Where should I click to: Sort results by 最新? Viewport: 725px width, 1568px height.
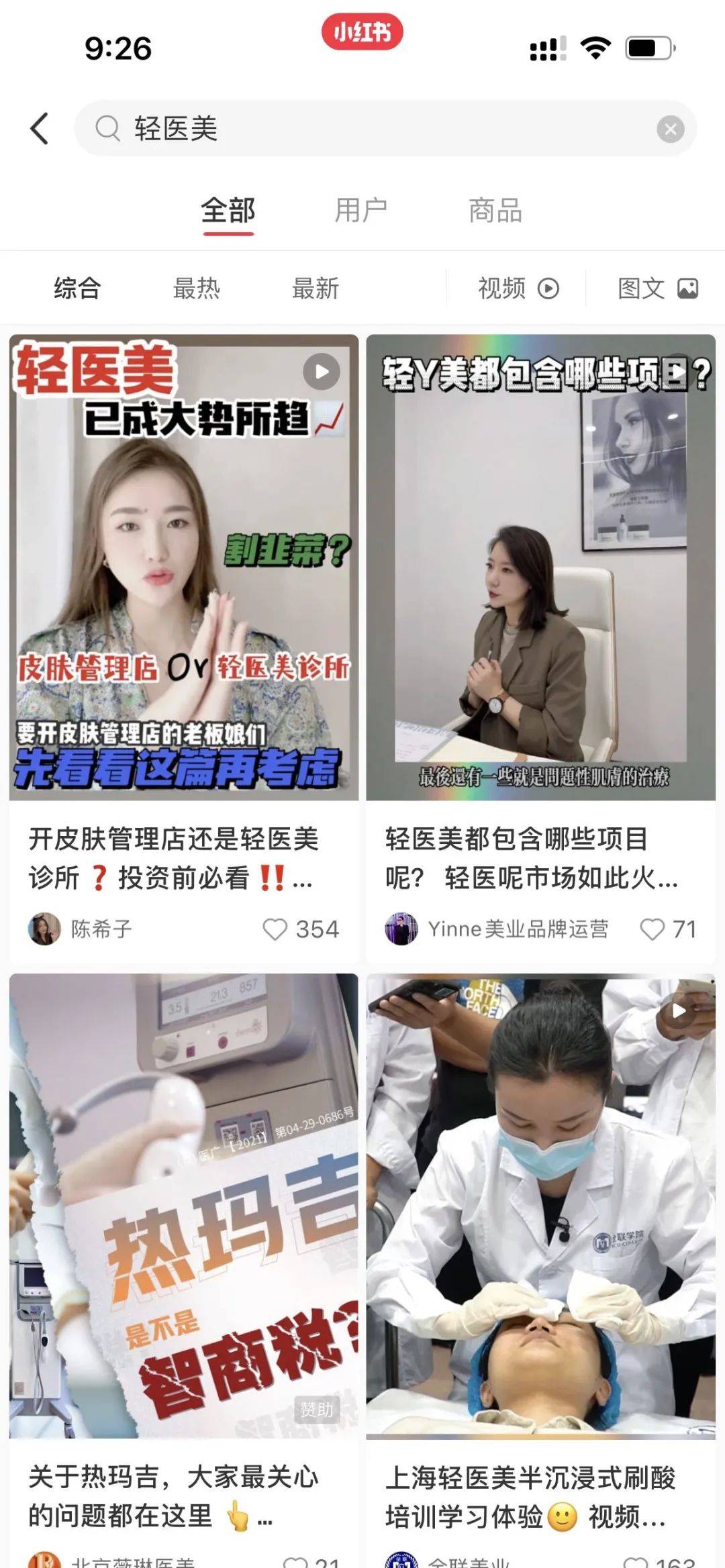(x=316, y=289)
